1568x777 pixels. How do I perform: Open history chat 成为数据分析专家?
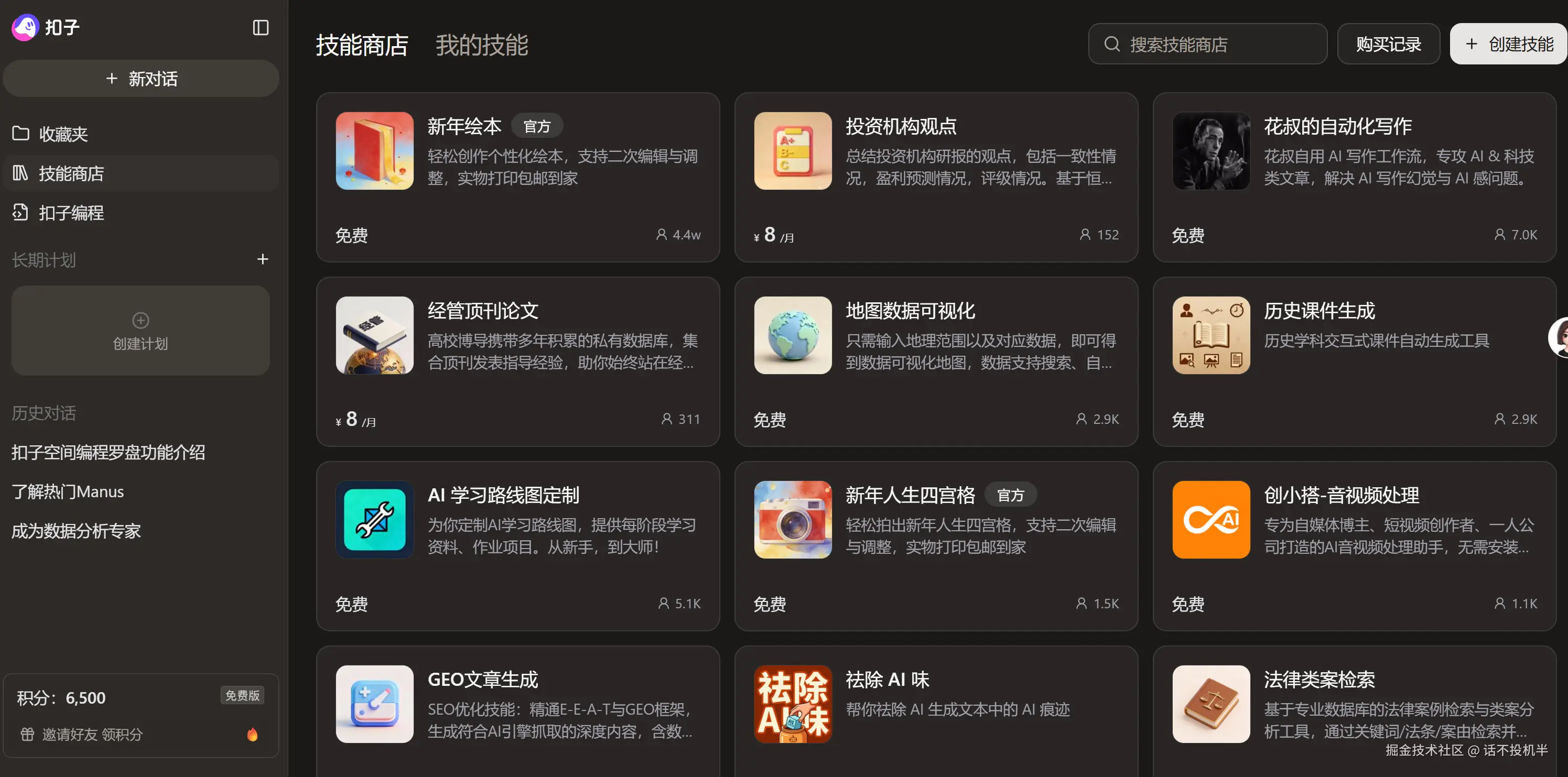(76, 531)
